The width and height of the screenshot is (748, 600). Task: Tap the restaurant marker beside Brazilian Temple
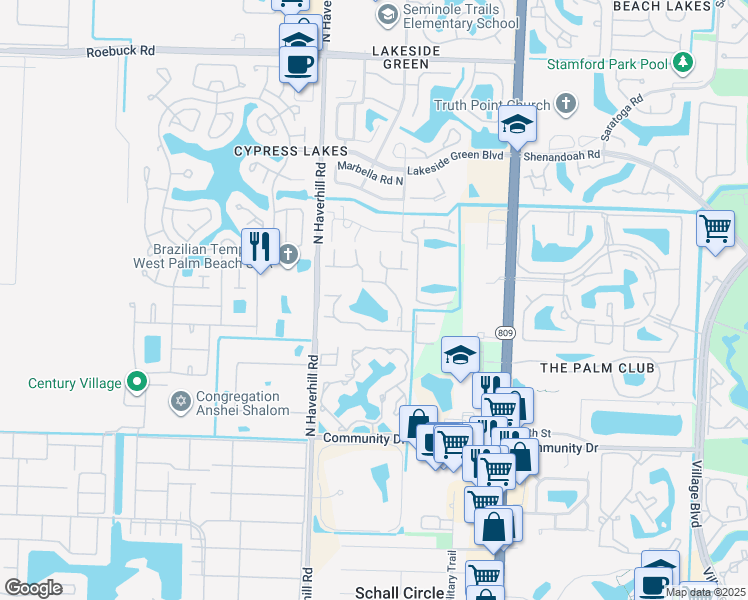click(x=260, y=245)
